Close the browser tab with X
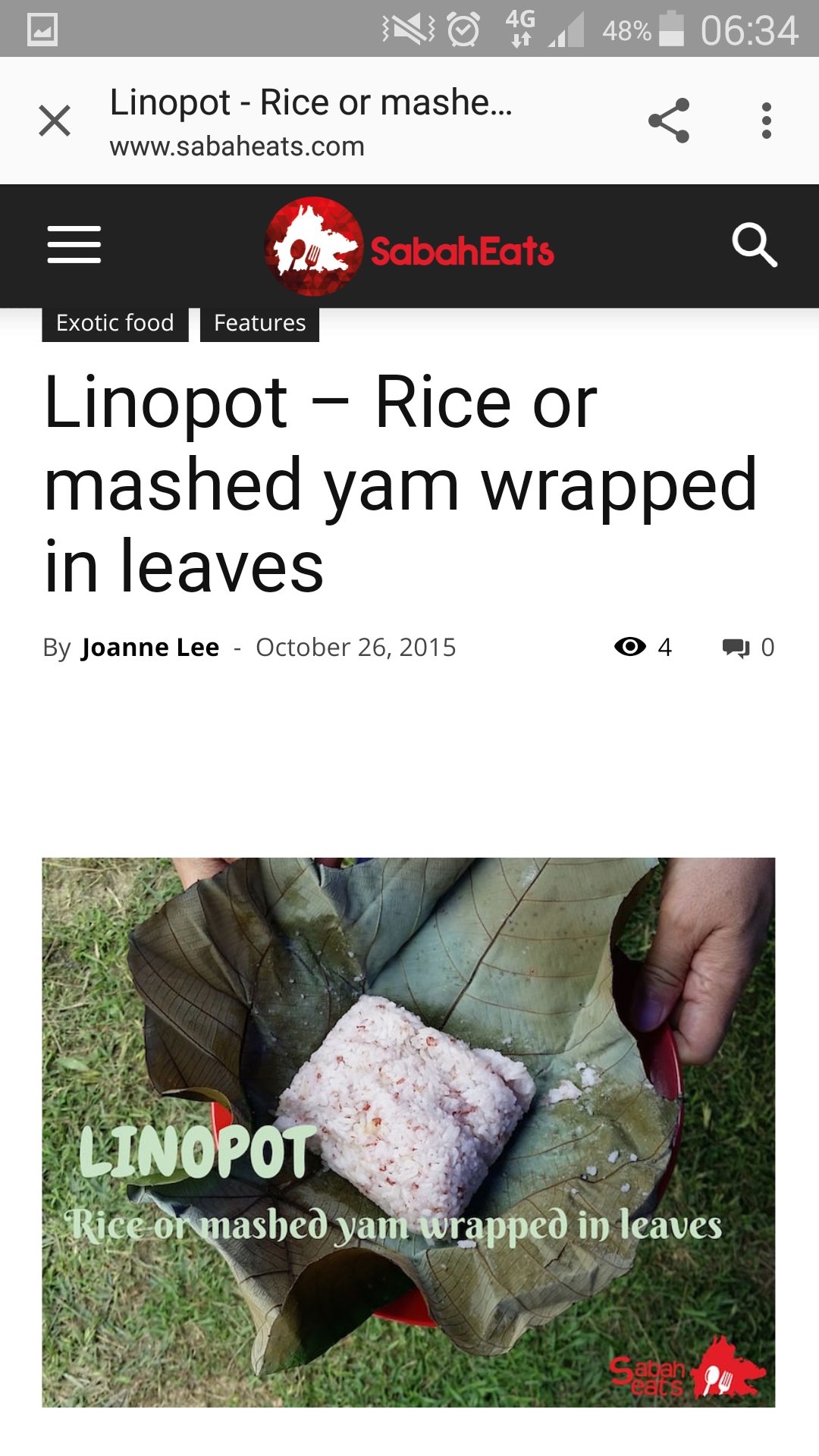 point(55,121)
